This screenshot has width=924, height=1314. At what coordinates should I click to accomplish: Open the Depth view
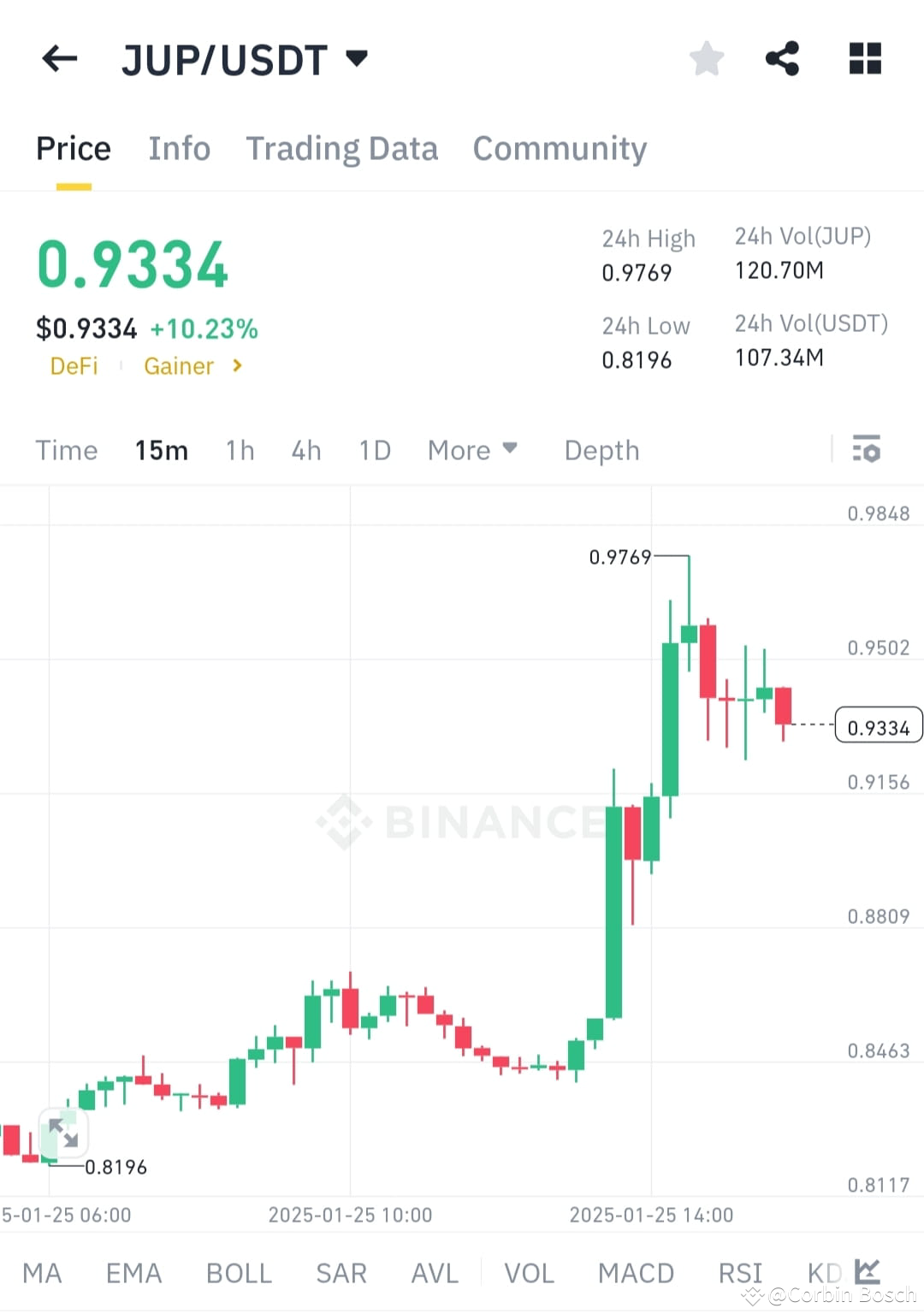[601, 449]
